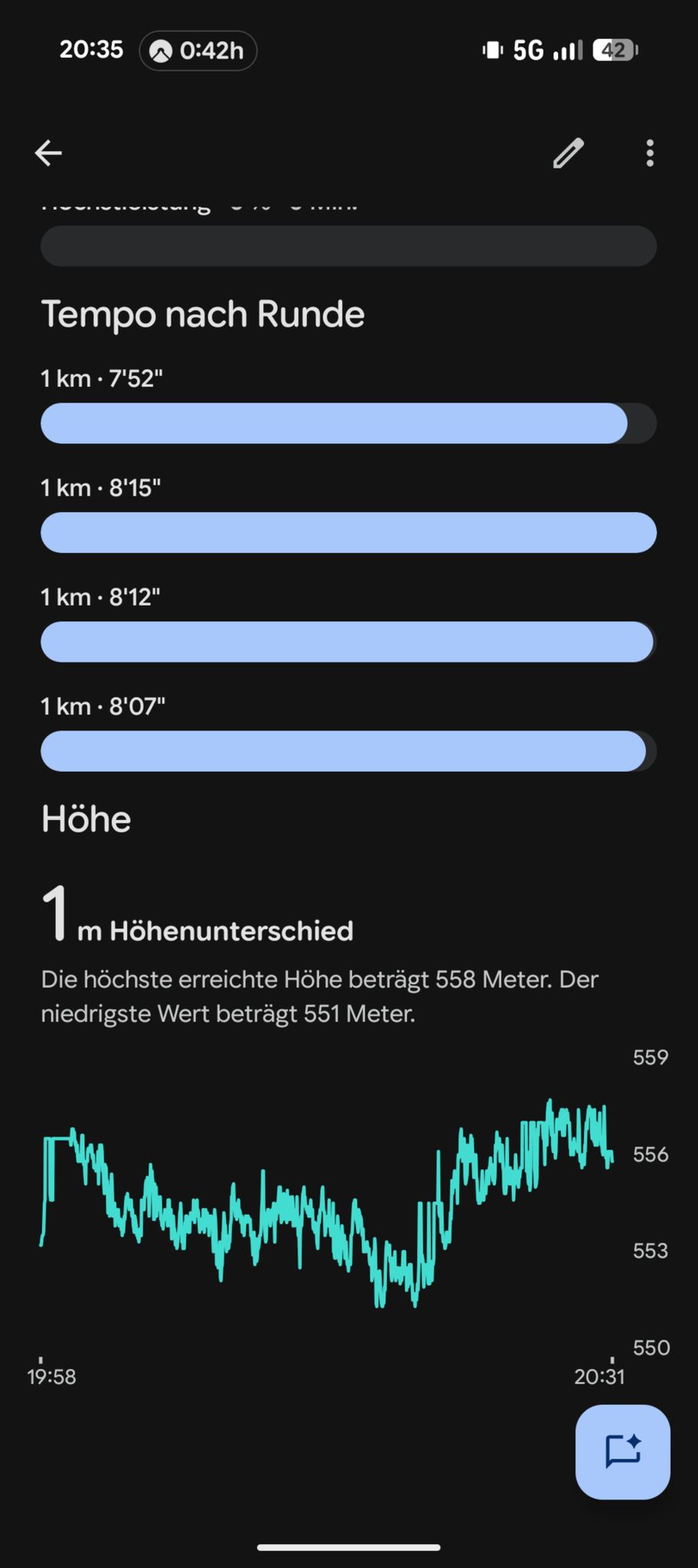The height and width of the screenshot is (1568, 698).
Task: Open the AI chat feedback button
Action: (622, 1452)
